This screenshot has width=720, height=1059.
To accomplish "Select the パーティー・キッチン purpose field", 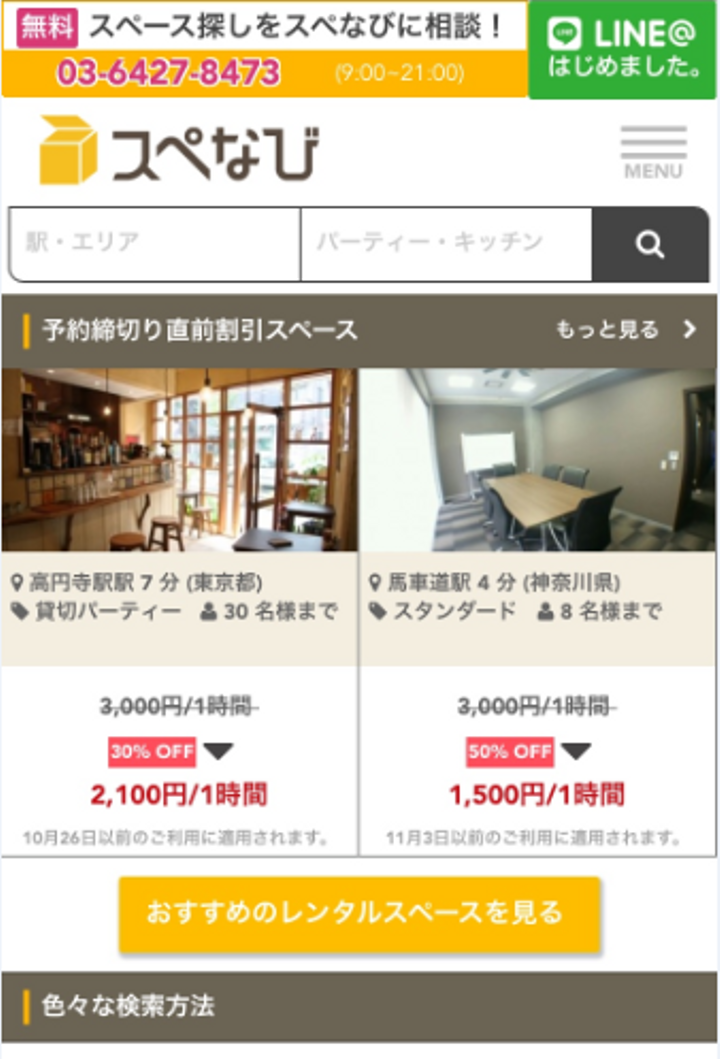I will [x=445, y=243].
